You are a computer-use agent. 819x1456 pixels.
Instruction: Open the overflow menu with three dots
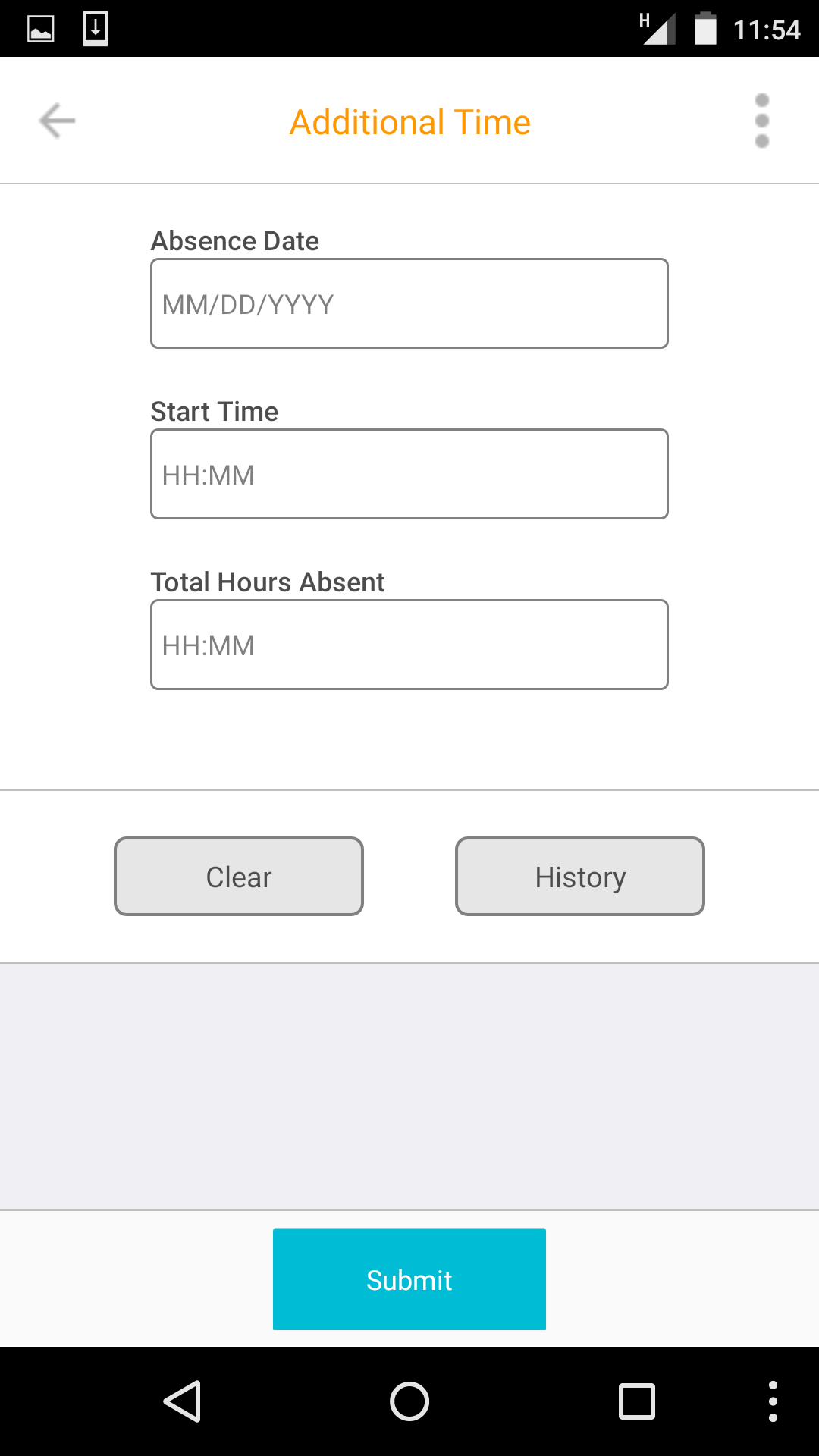click(761, 120)
